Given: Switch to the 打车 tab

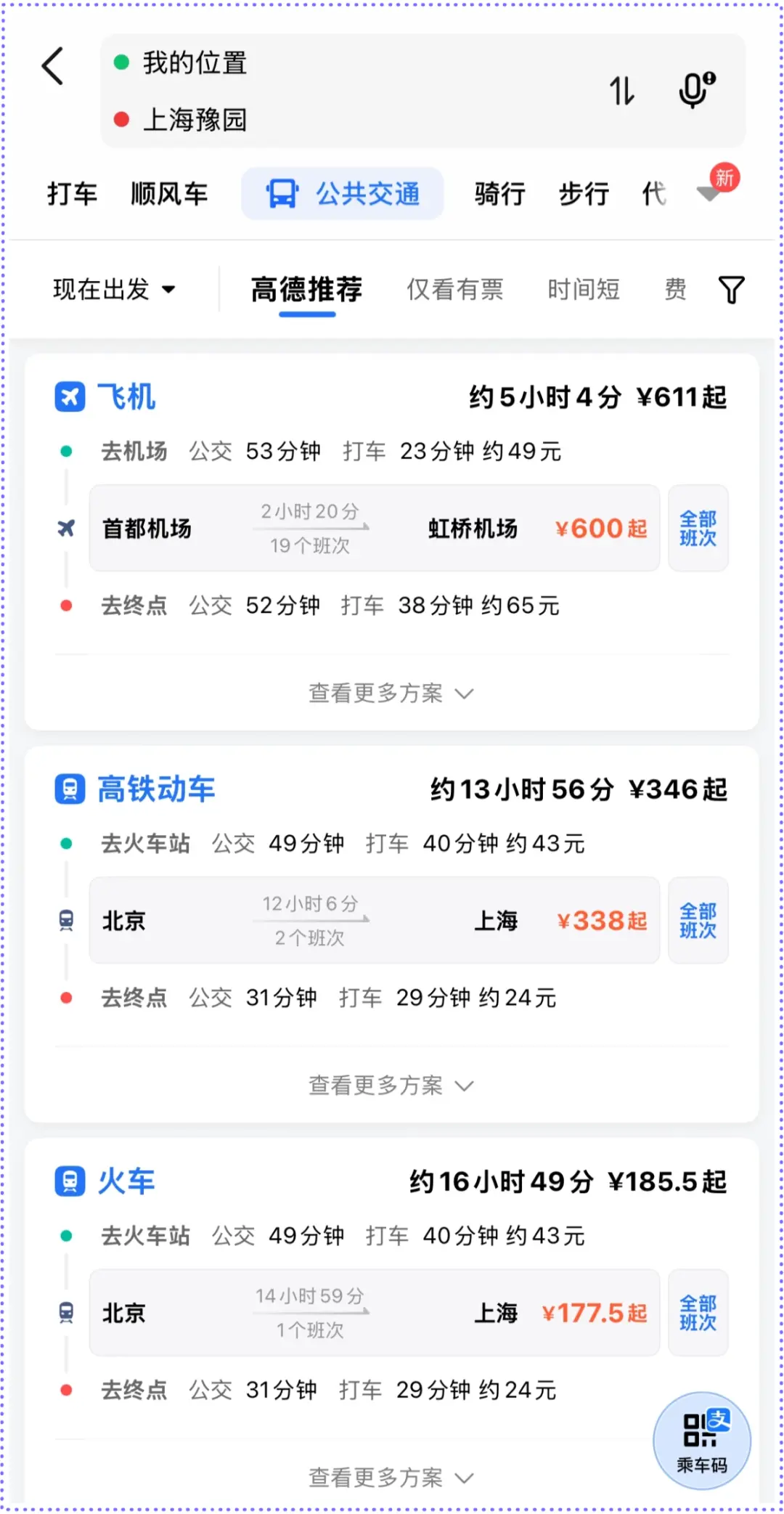Looking at the screenshot, I should pos(73,193).
